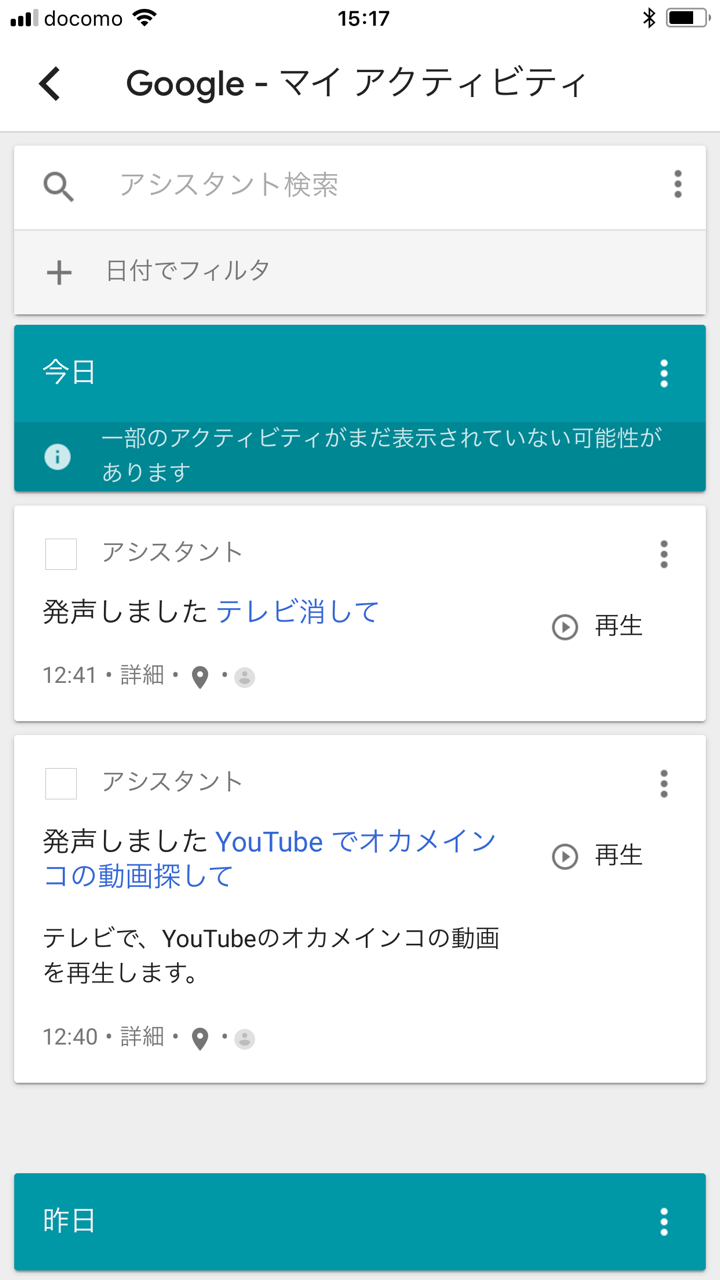View 詳細 for the 12:40 activity
Viewport: 720px width, 1280px height.
(x=142, y=1037)
